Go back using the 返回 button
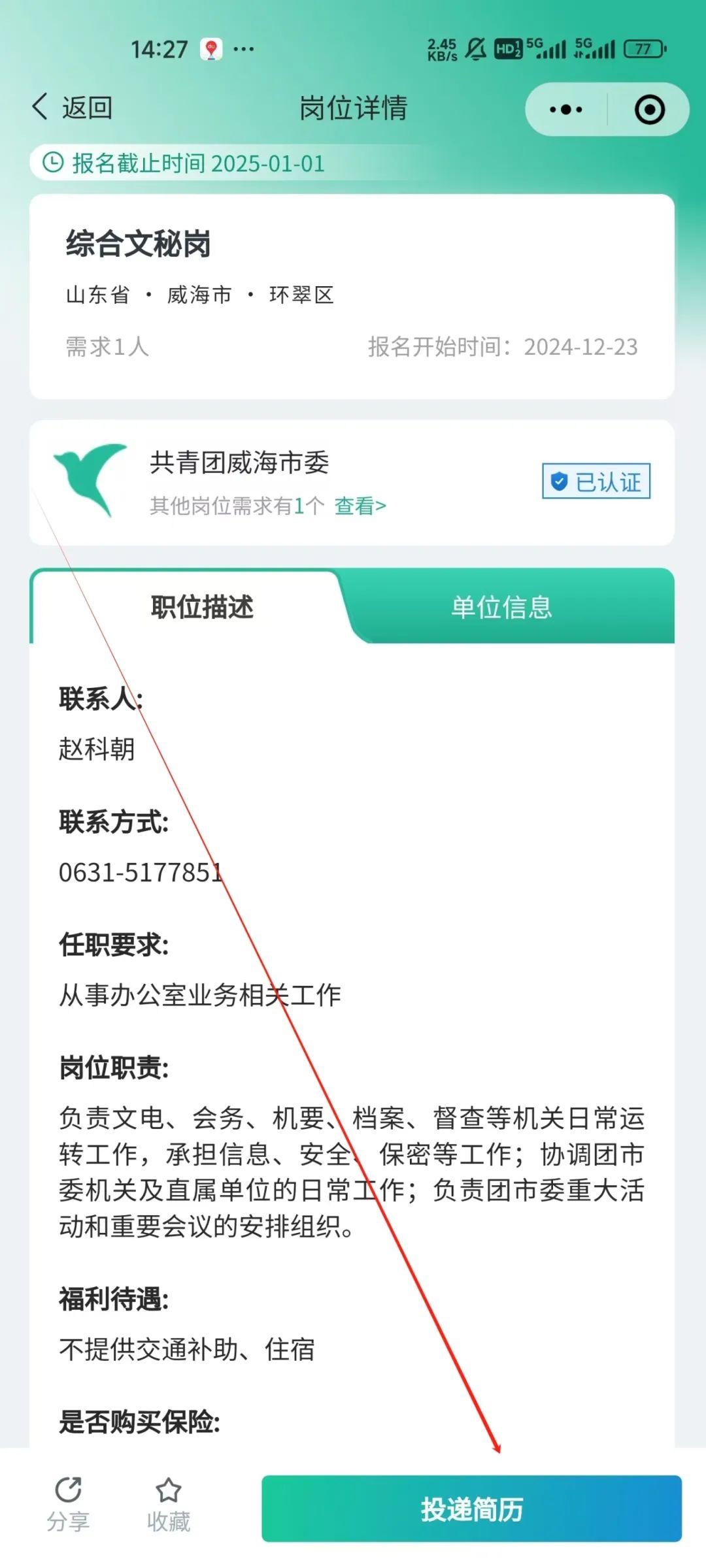 point(73,107)
